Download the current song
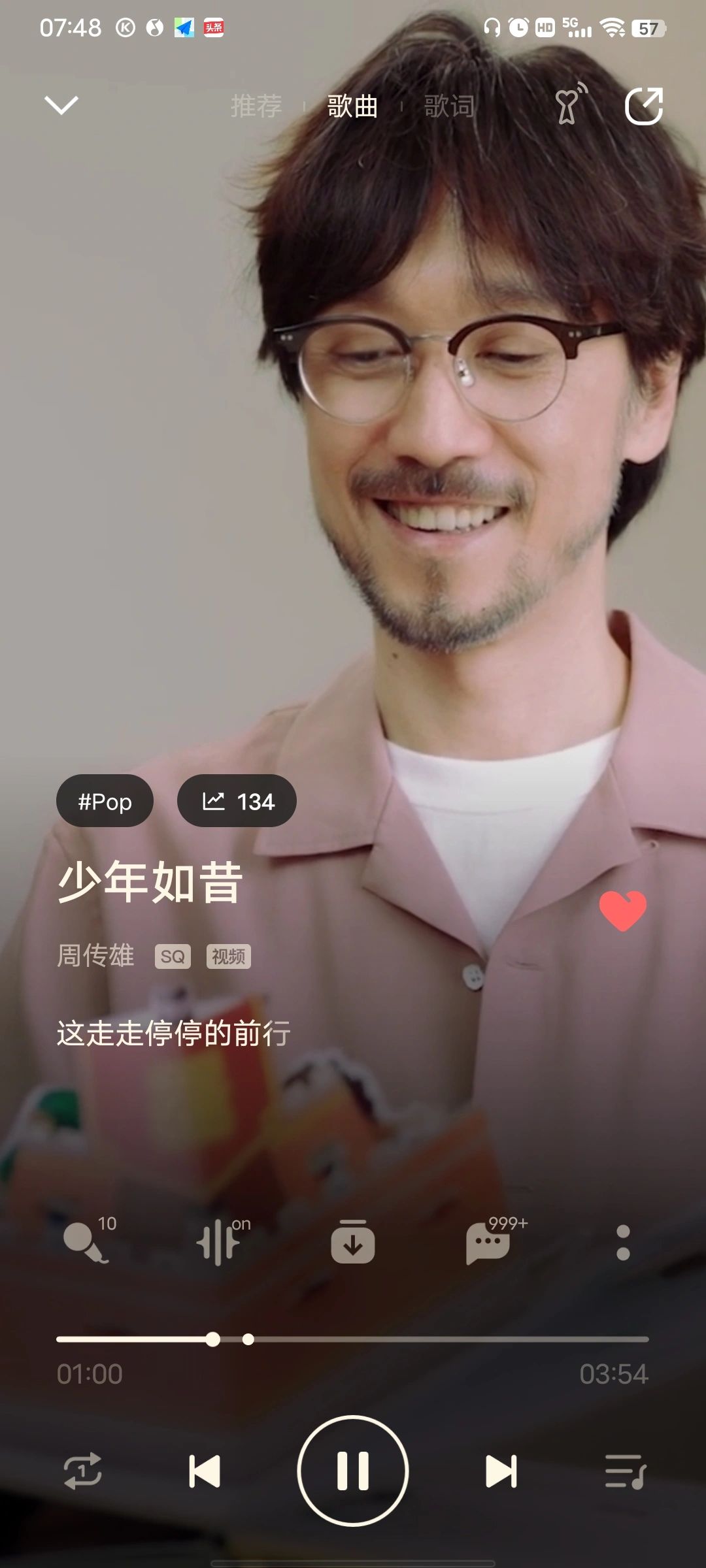706x1568 pixels. tap(353, 1241)
